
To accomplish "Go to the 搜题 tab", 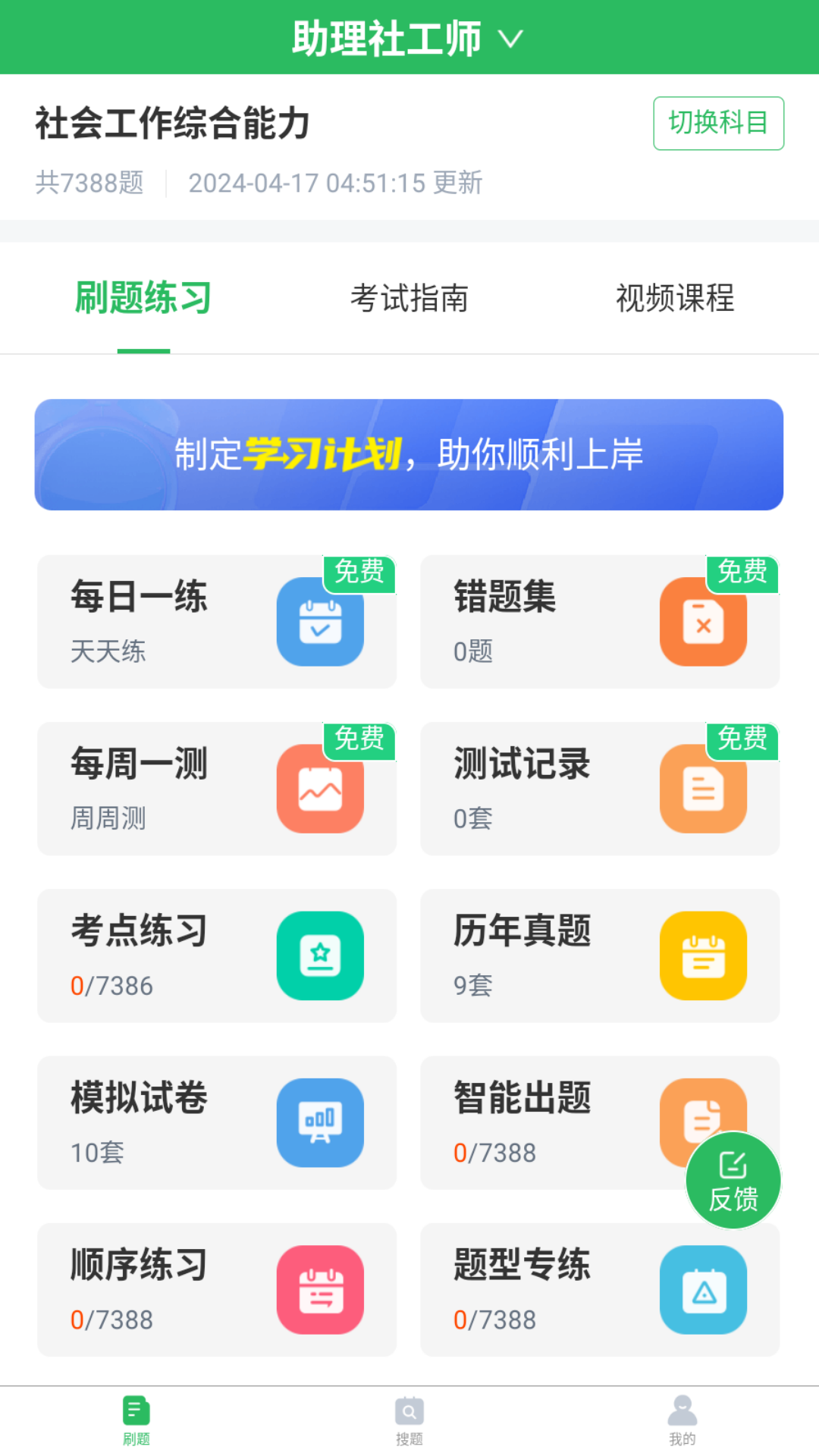I will 409,1420.
